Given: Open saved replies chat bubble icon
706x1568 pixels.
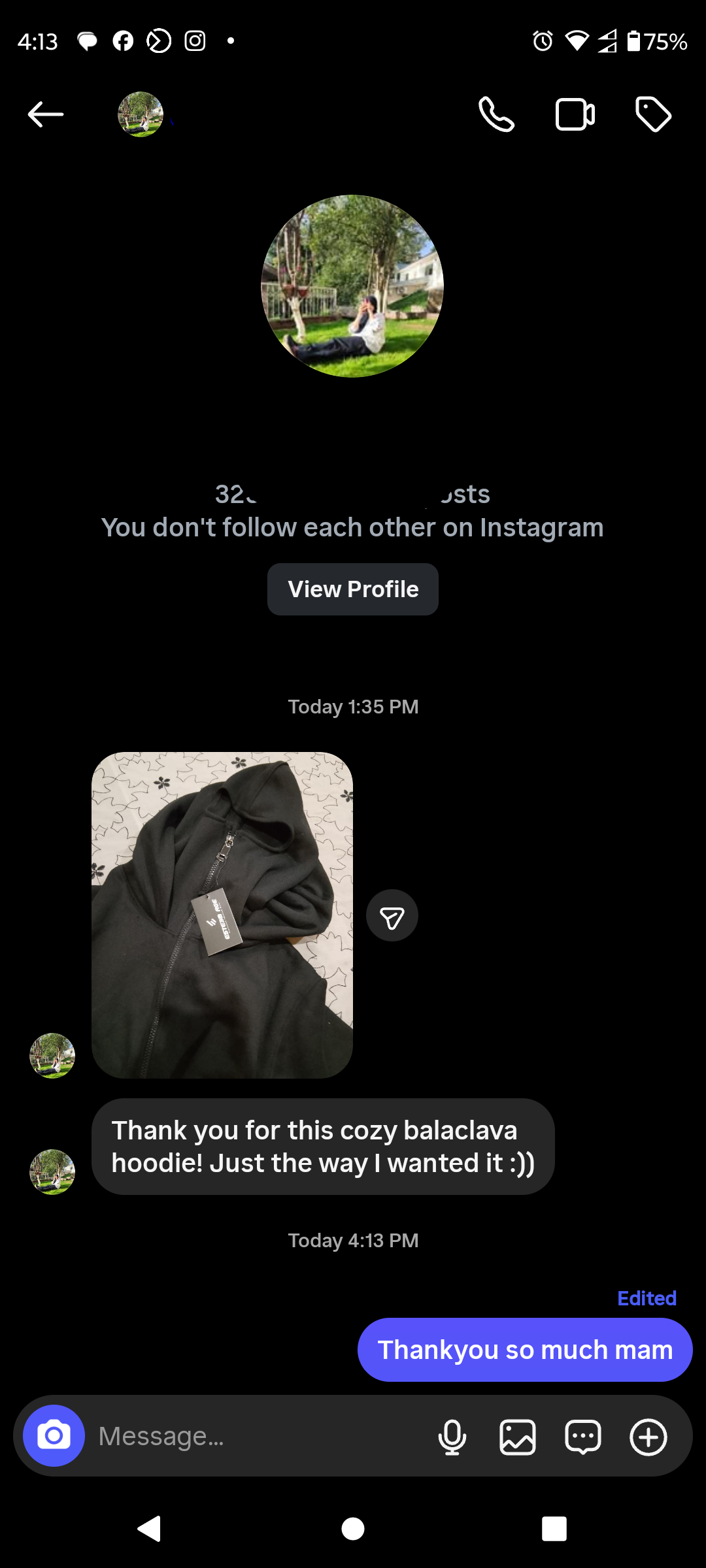Looking at the screenshot, I should [583, 1437].
